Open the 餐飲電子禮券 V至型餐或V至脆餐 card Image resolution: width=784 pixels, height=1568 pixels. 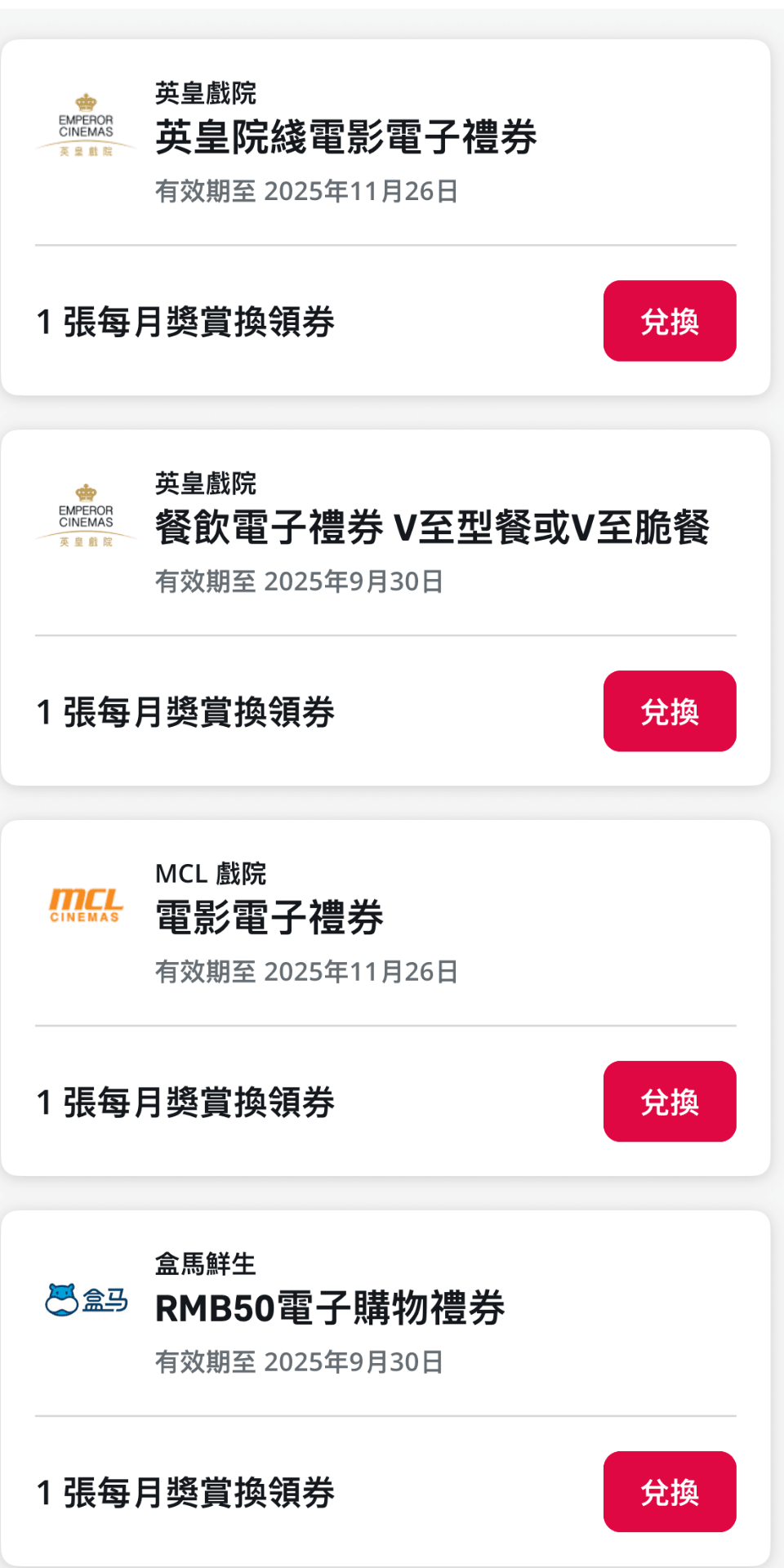coord(431,528)
